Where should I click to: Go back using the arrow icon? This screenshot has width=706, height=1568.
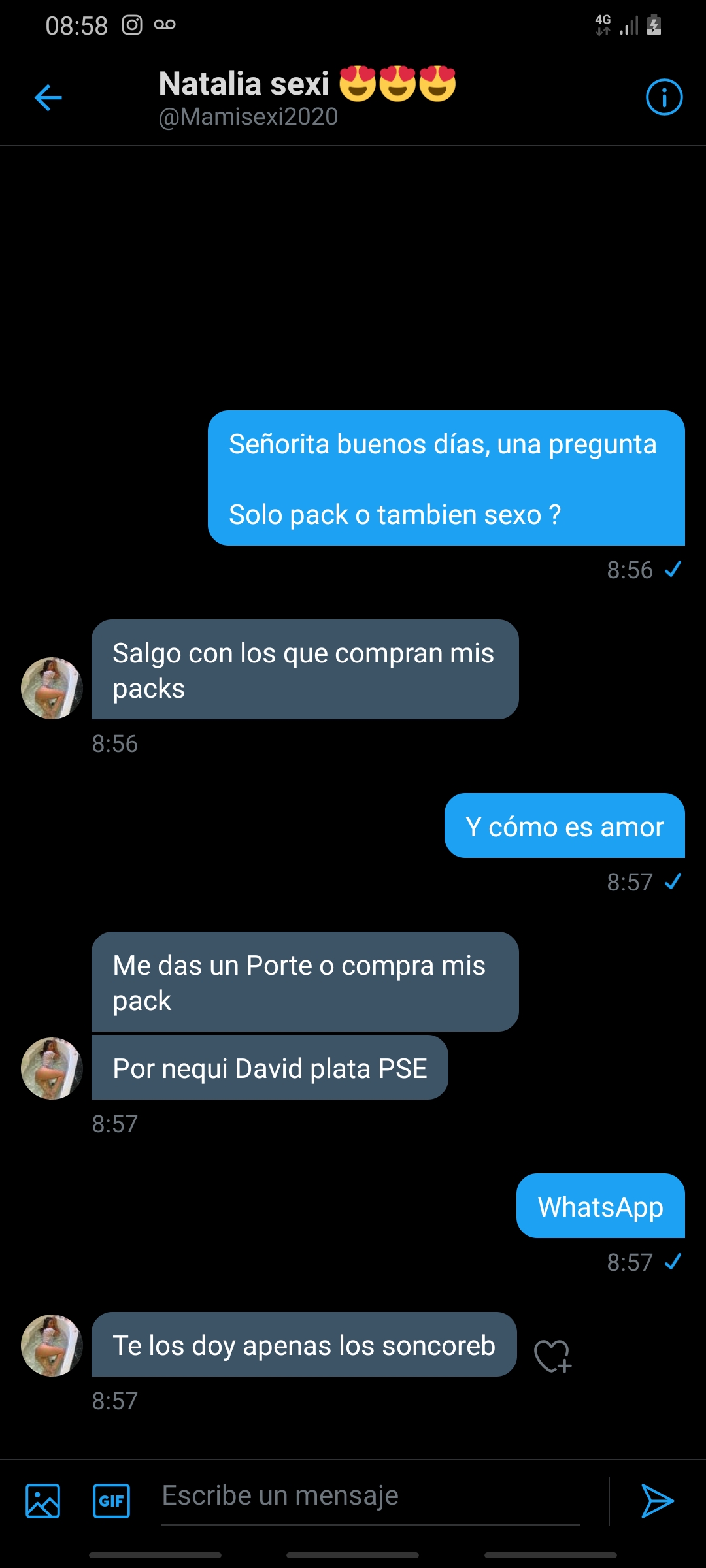48,98
